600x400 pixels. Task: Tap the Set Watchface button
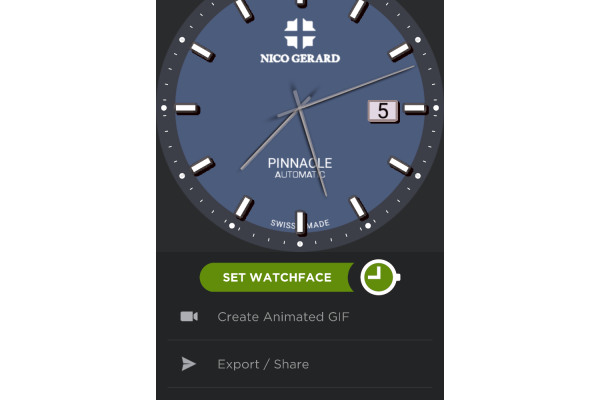click(277, 277)
